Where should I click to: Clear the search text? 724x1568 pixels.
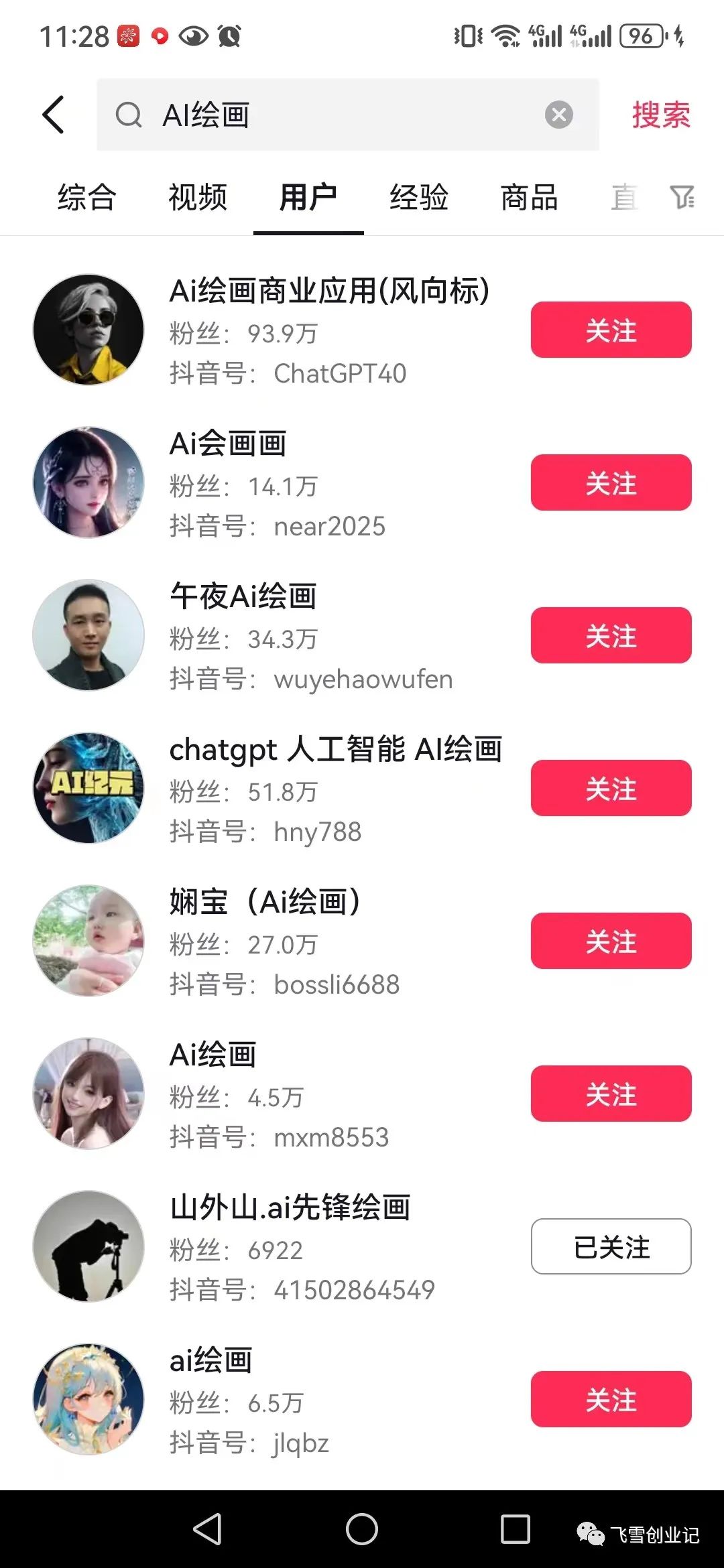point(558,115)
